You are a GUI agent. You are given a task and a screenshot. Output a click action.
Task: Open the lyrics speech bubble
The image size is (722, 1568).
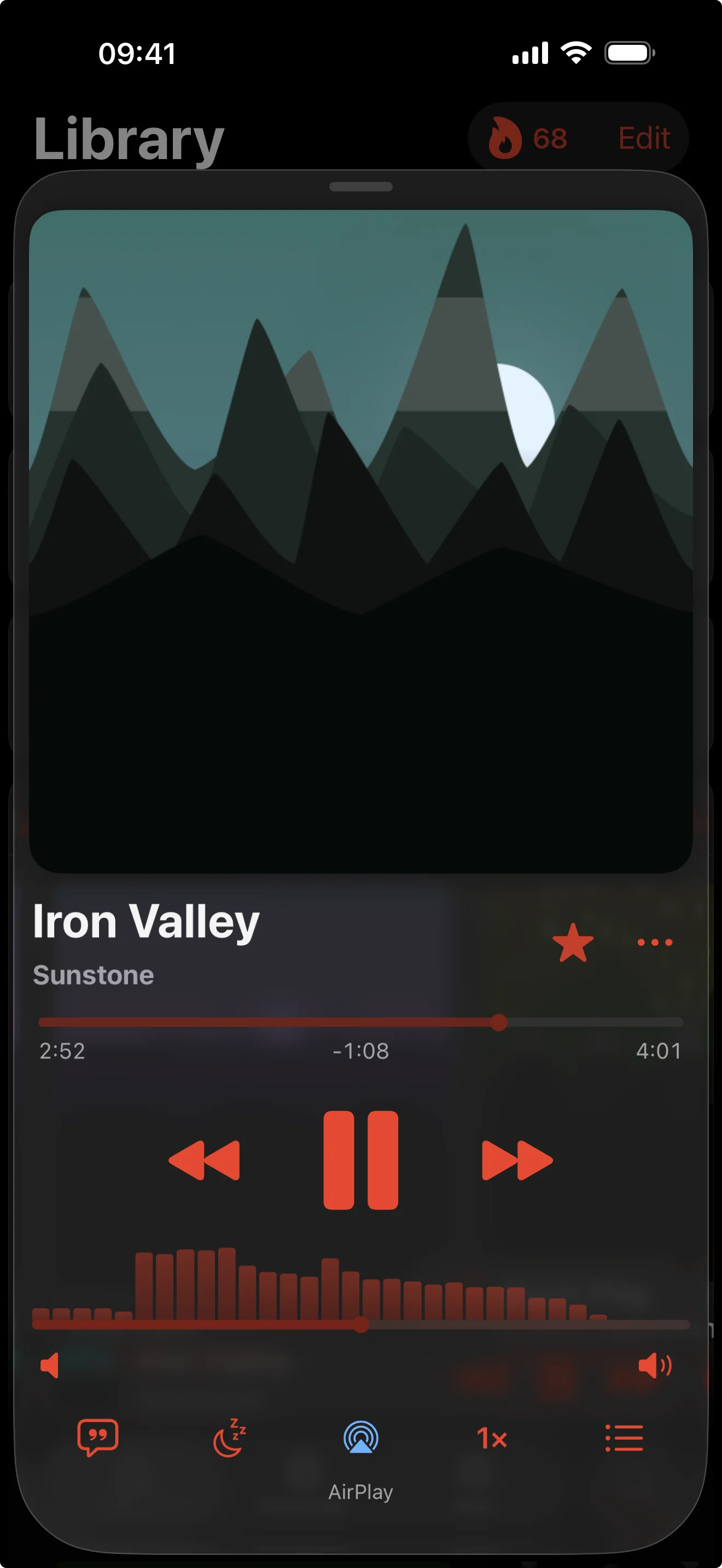point(97,1438)
